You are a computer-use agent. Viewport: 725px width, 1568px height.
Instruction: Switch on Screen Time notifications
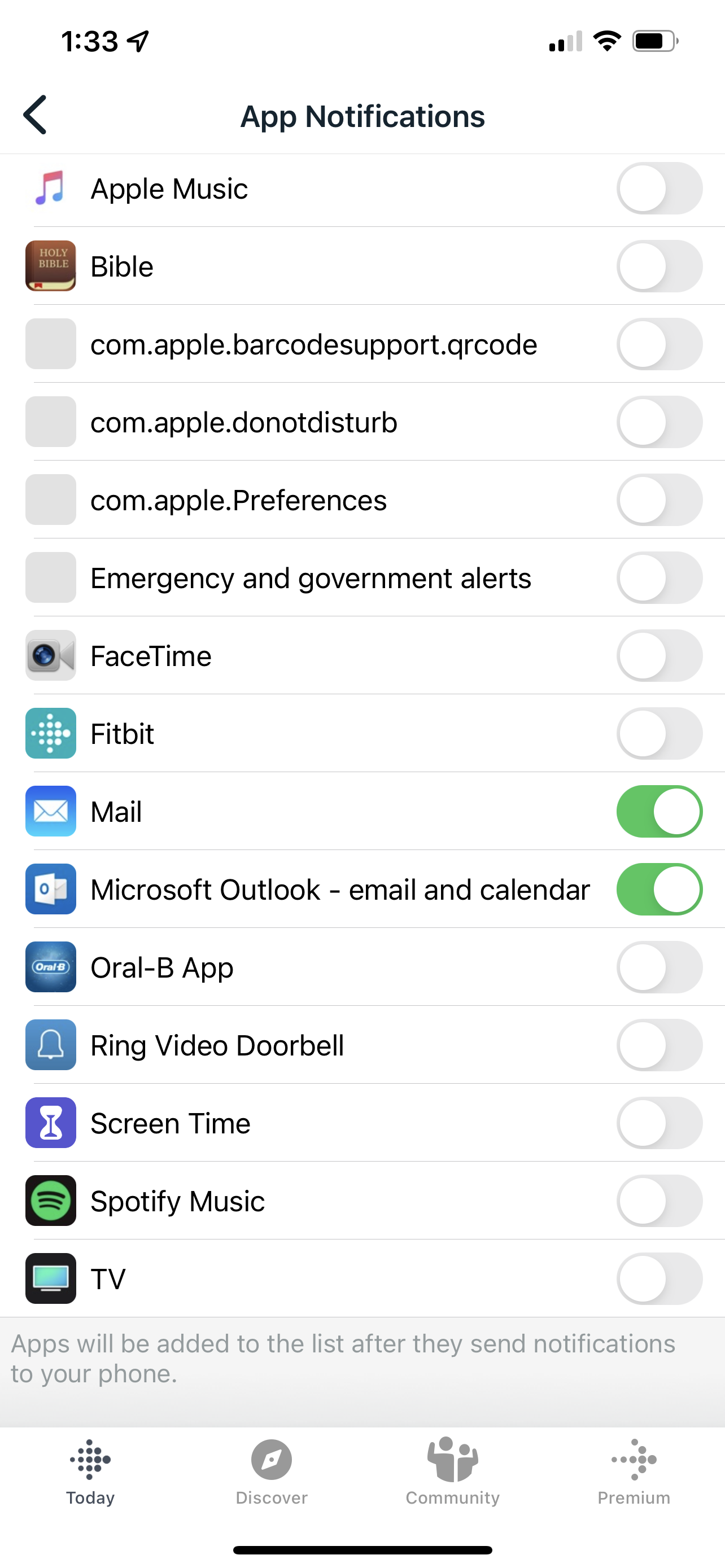click(658, 1124)
